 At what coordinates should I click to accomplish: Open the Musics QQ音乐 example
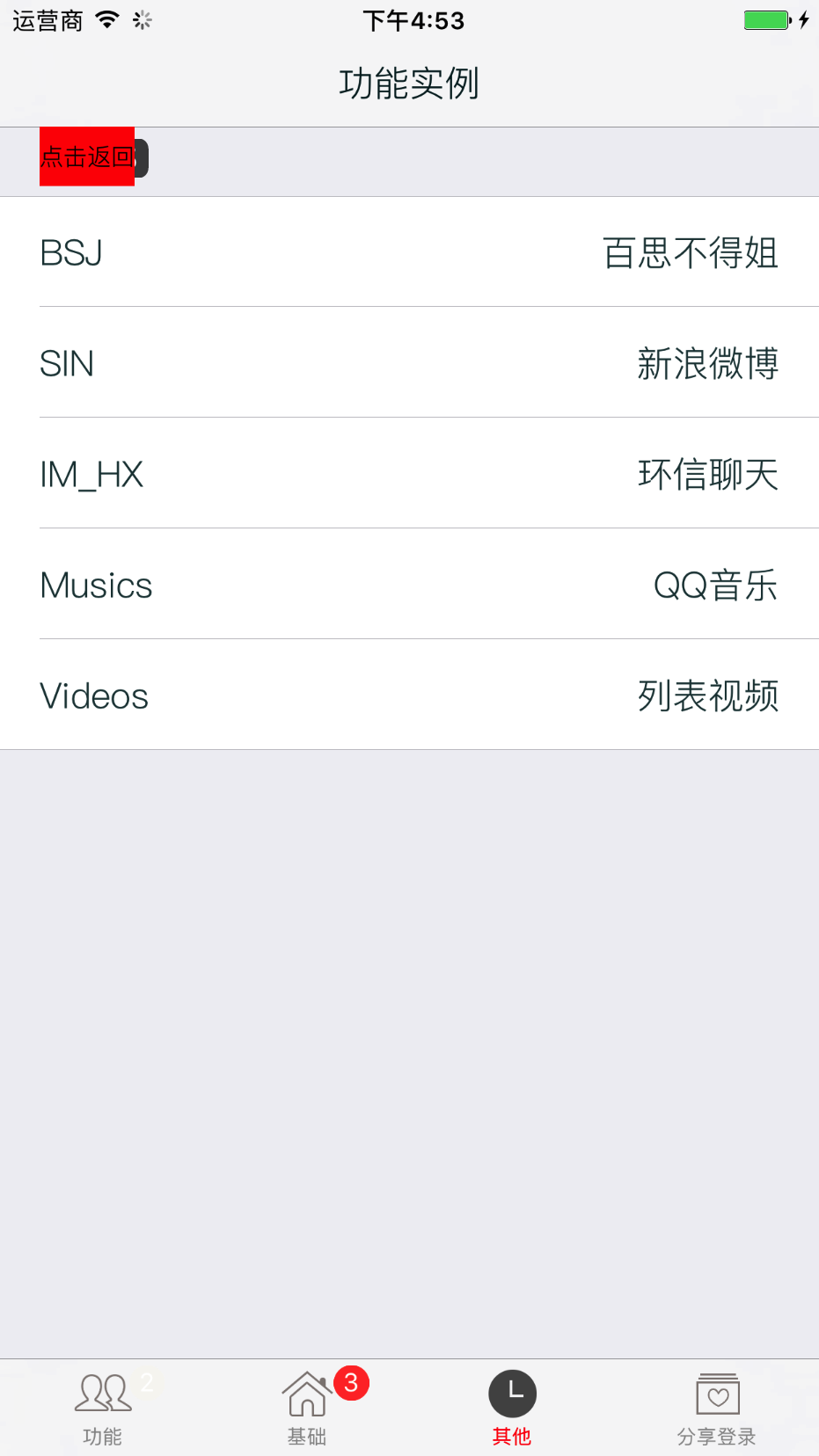coord(409,585)
